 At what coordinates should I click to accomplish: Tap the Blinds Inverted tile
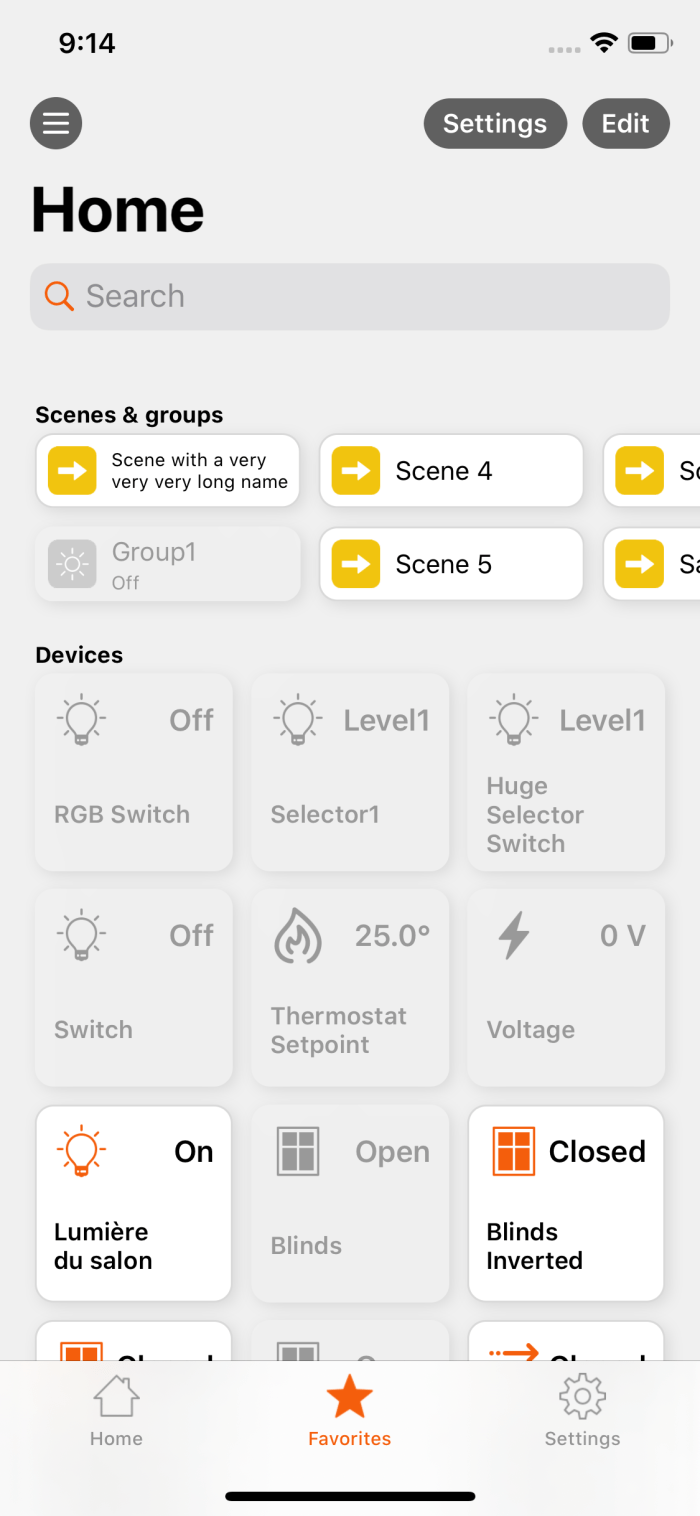coord(566,1203)
